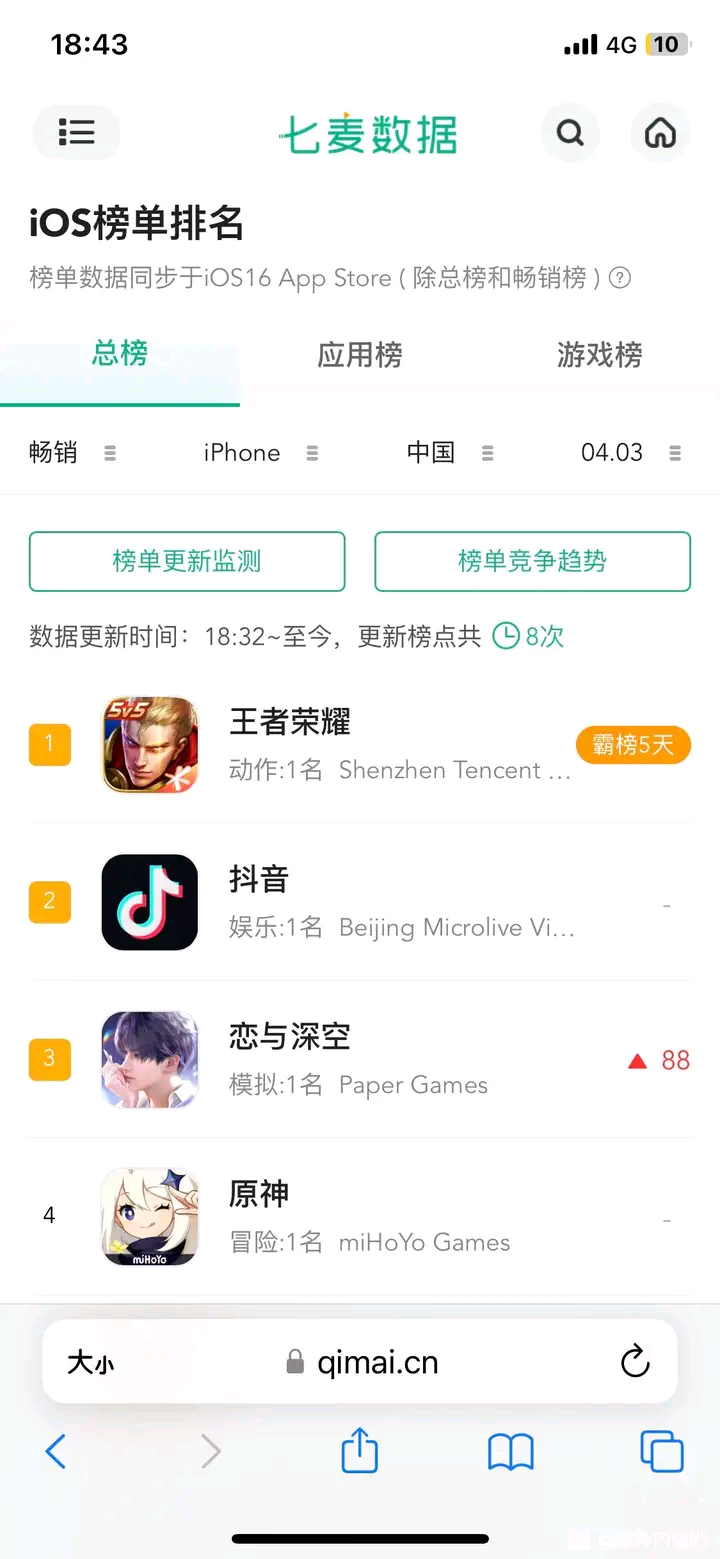This screenshot has width=720, height=1559.
Task: Show the 8次 update history
Action: click(x=530, y=636)
